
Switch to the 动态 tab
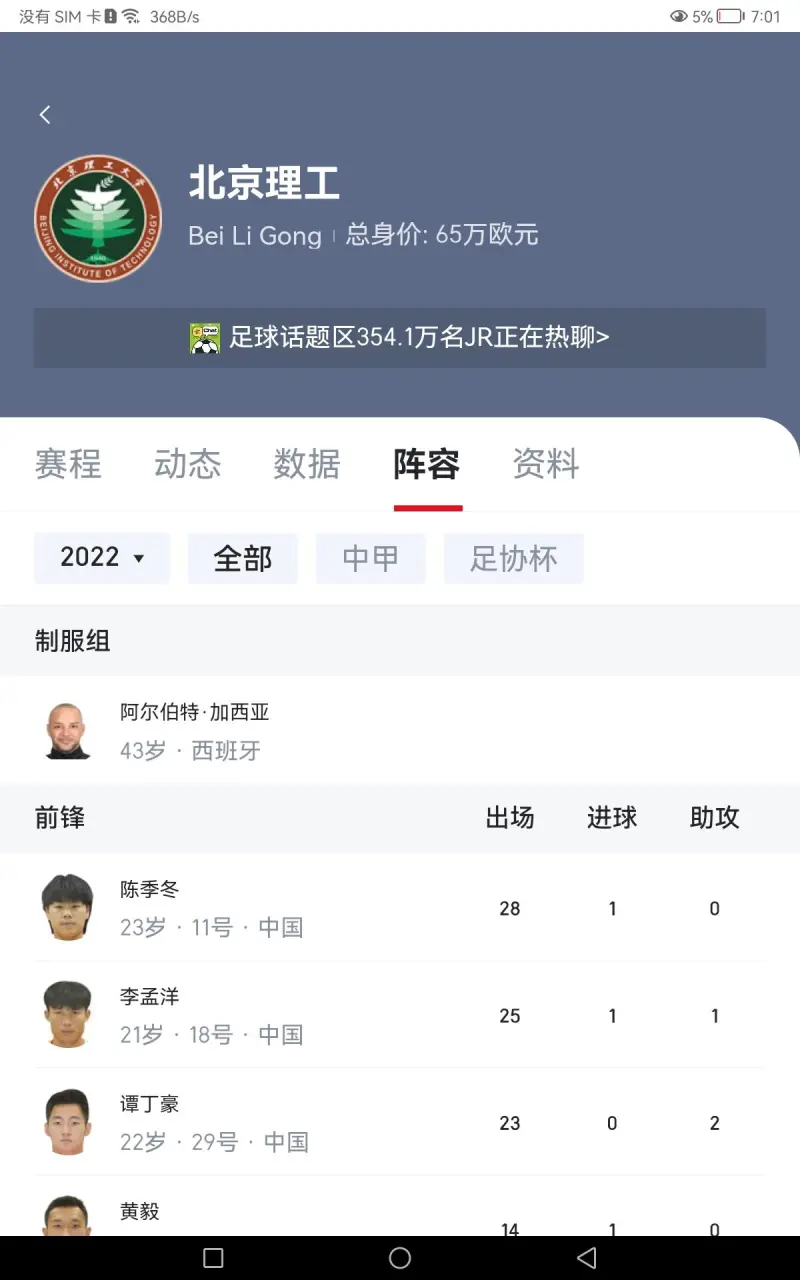(x=188, y=465)
